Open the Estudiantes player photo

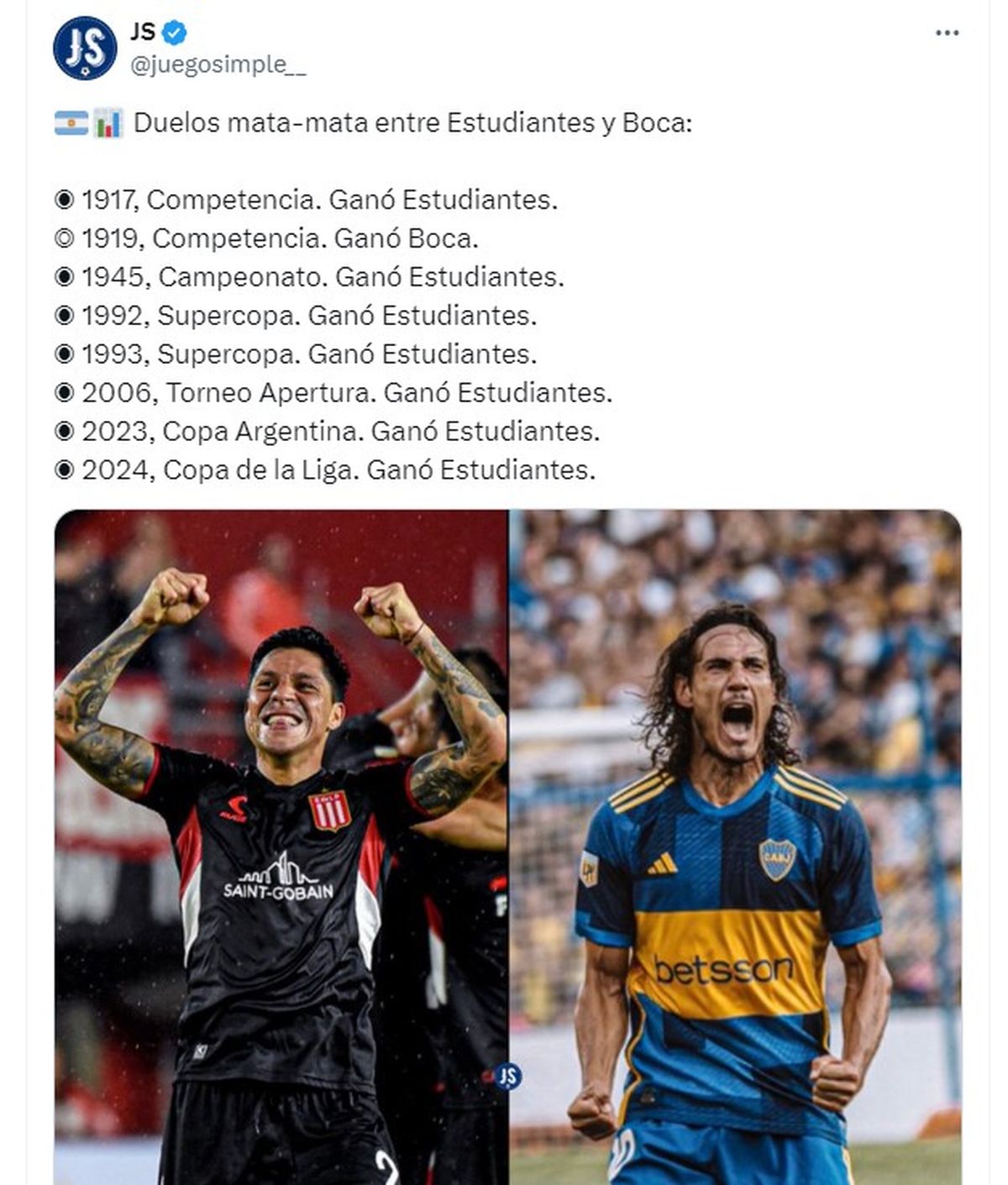[281, 847]
